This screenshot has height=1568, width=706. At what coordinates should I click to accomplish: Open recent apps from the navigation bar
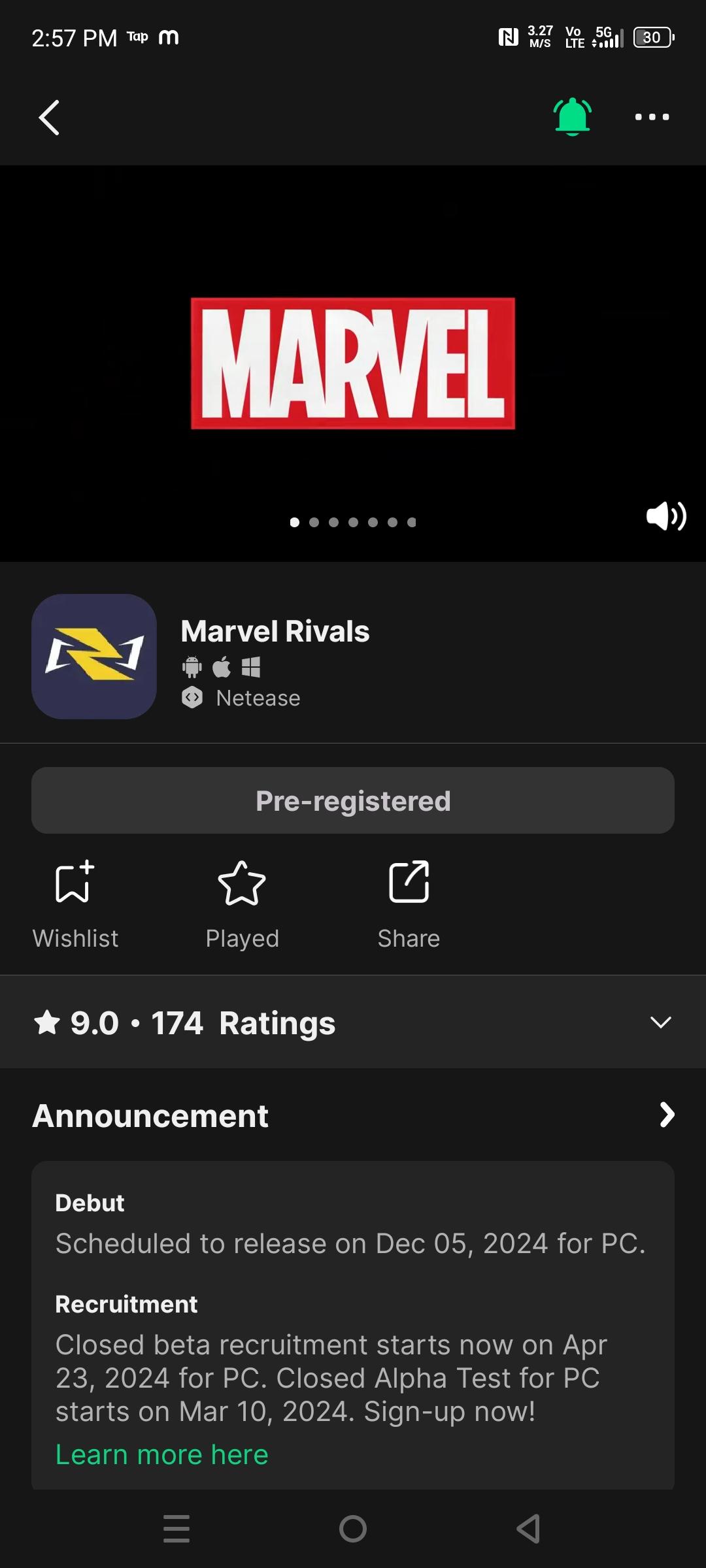[176, 1529]
